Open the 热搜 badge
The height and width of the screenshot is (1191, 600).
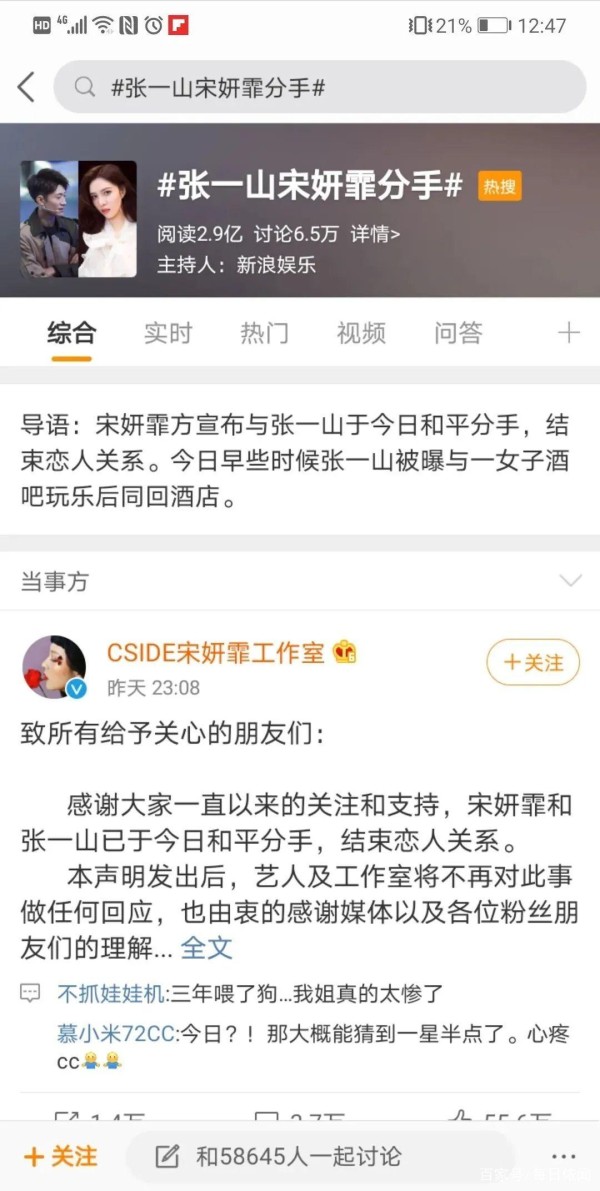[500, 187]
